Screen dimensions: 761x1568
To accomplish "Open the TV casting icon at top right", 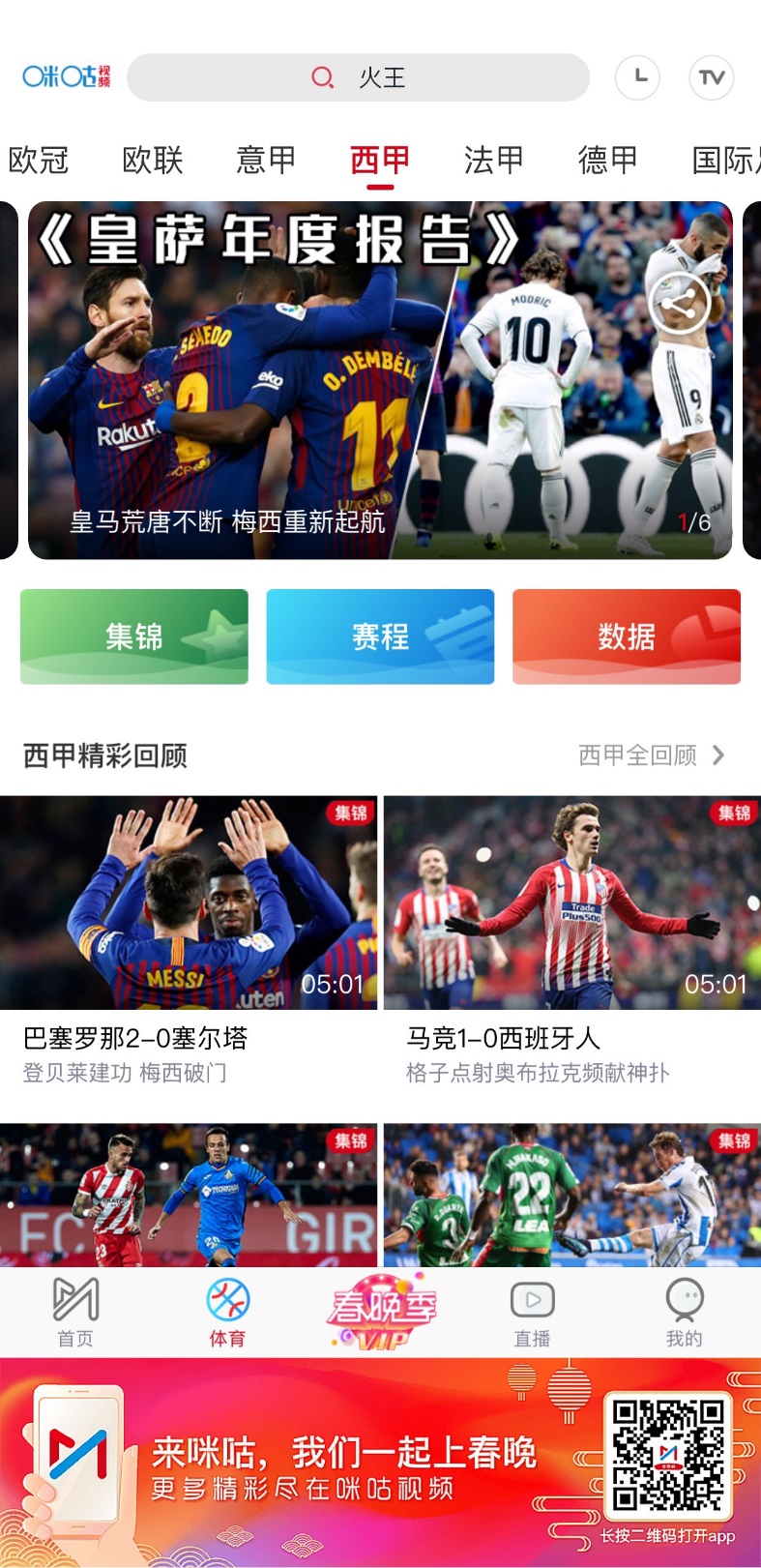I will [x=711, y=77].
